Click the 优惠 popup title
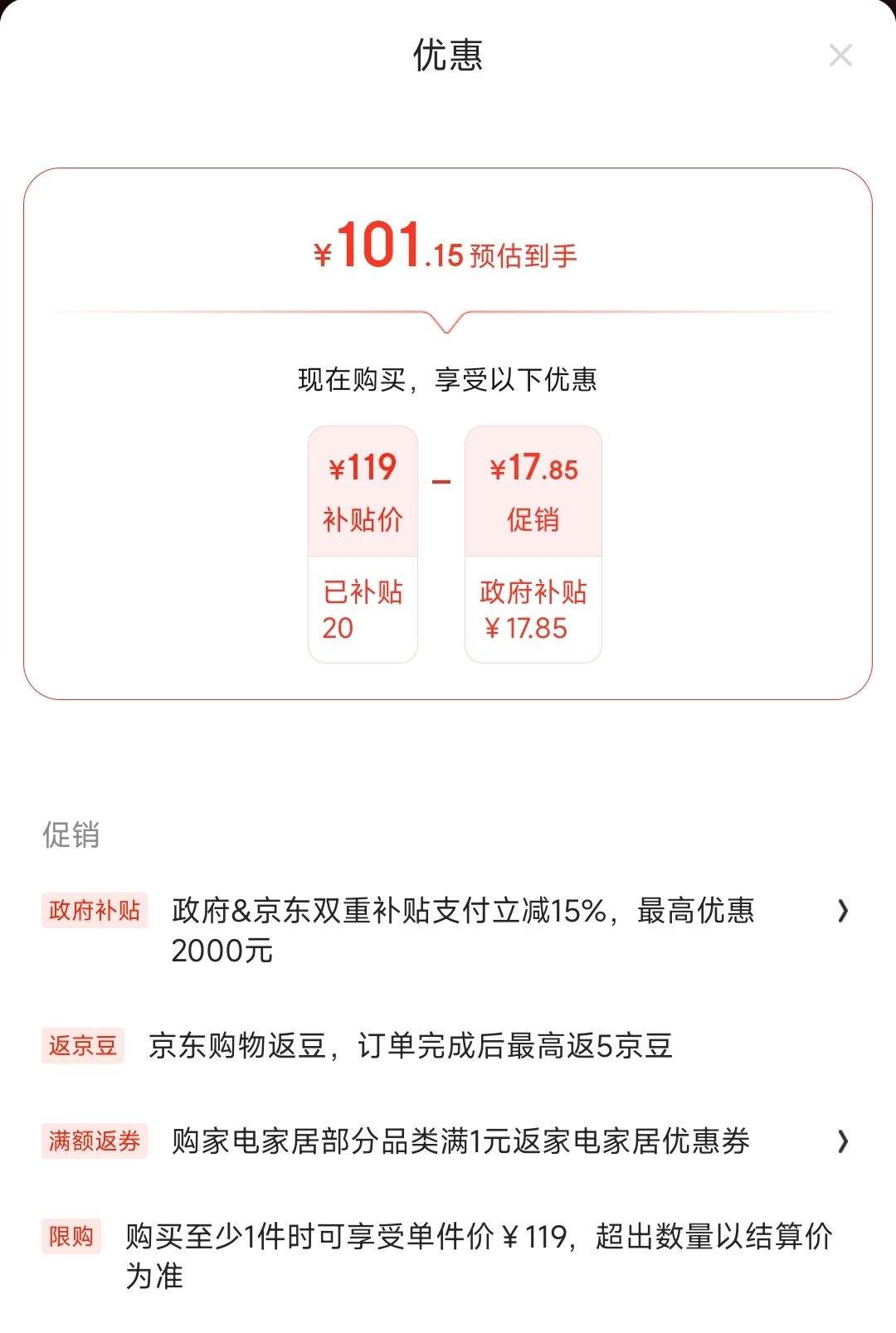Screen dimensions: 896x1333 click(x=446, y=56)
